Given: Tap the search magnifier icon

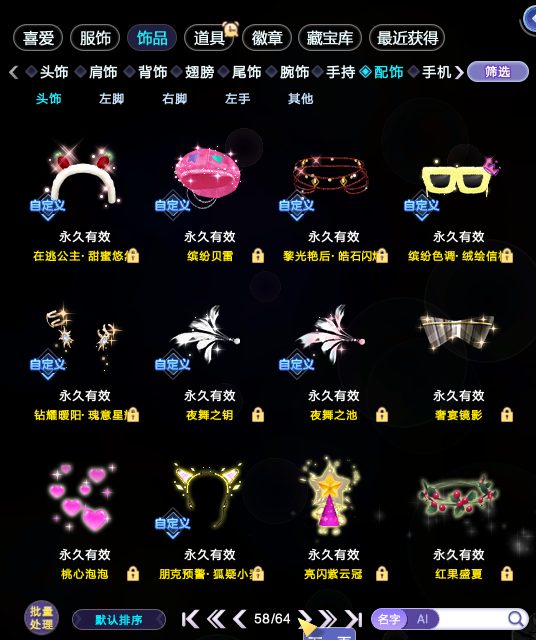Looking at the screenshot, I should 516,619.
